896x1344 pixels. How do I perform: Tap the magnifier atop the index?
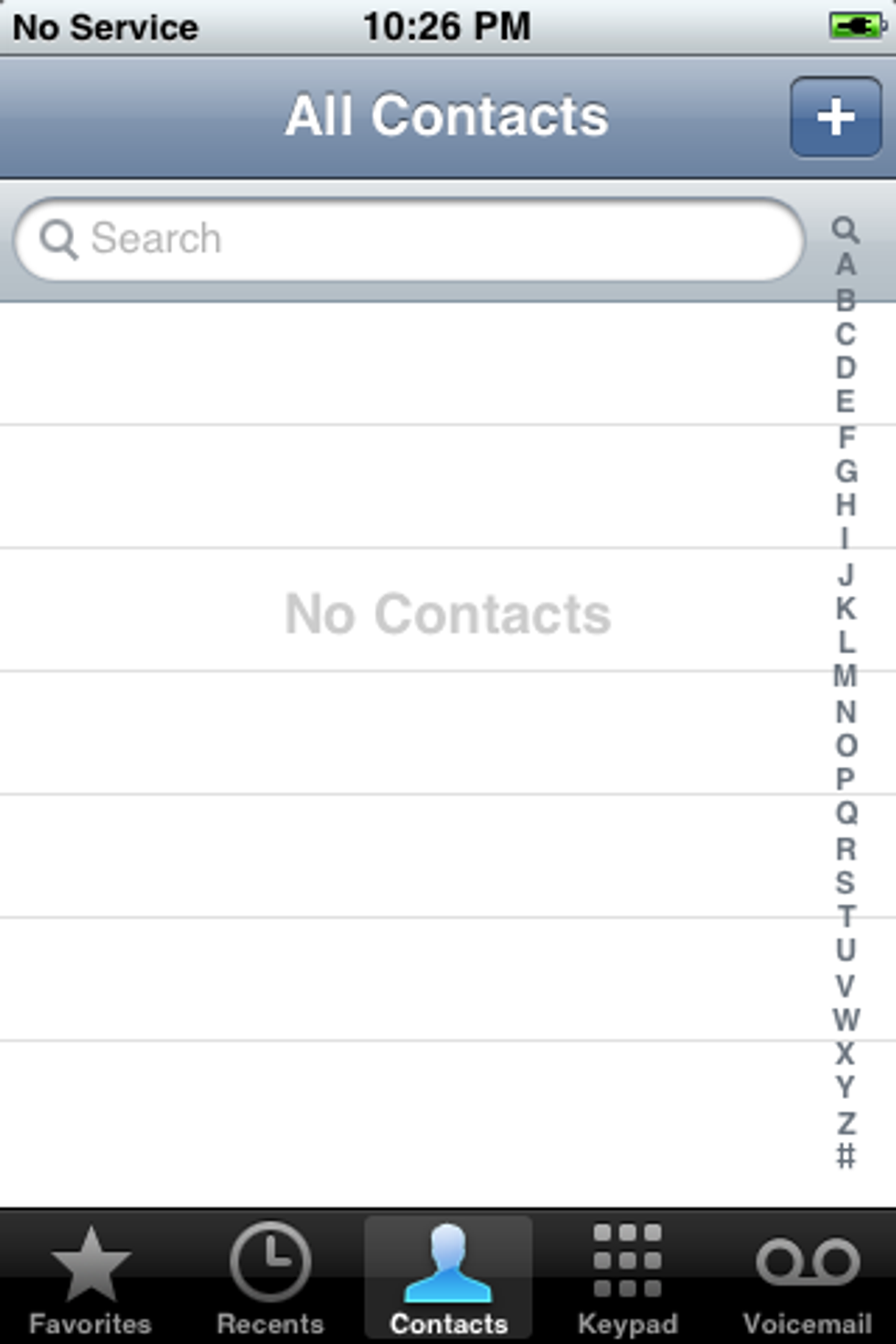tap(846, 229)
